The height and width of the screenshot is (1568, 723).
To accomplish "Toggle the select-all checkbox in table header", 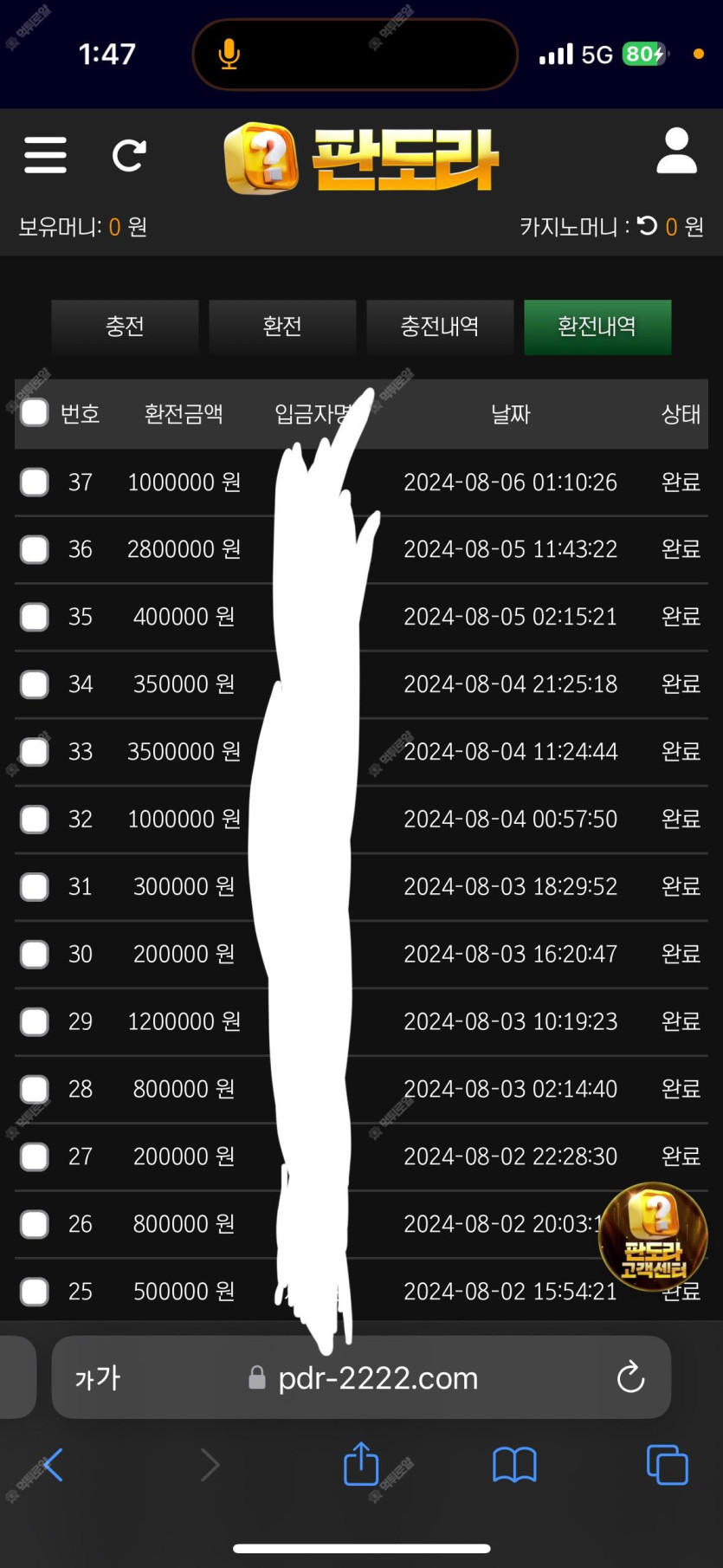I will click(x=35, y=413).
